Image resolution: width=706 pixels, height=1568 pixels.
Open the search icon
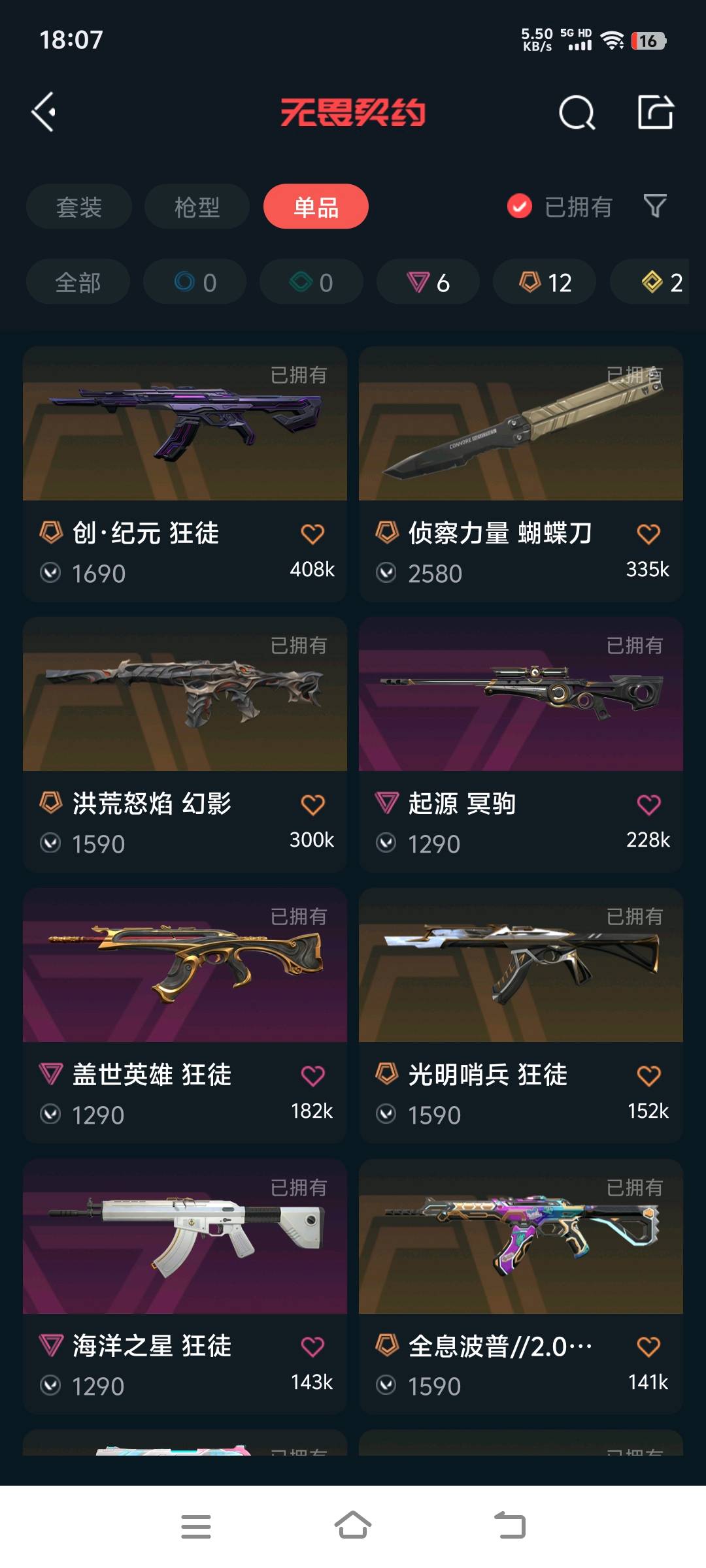coord(577,113)
